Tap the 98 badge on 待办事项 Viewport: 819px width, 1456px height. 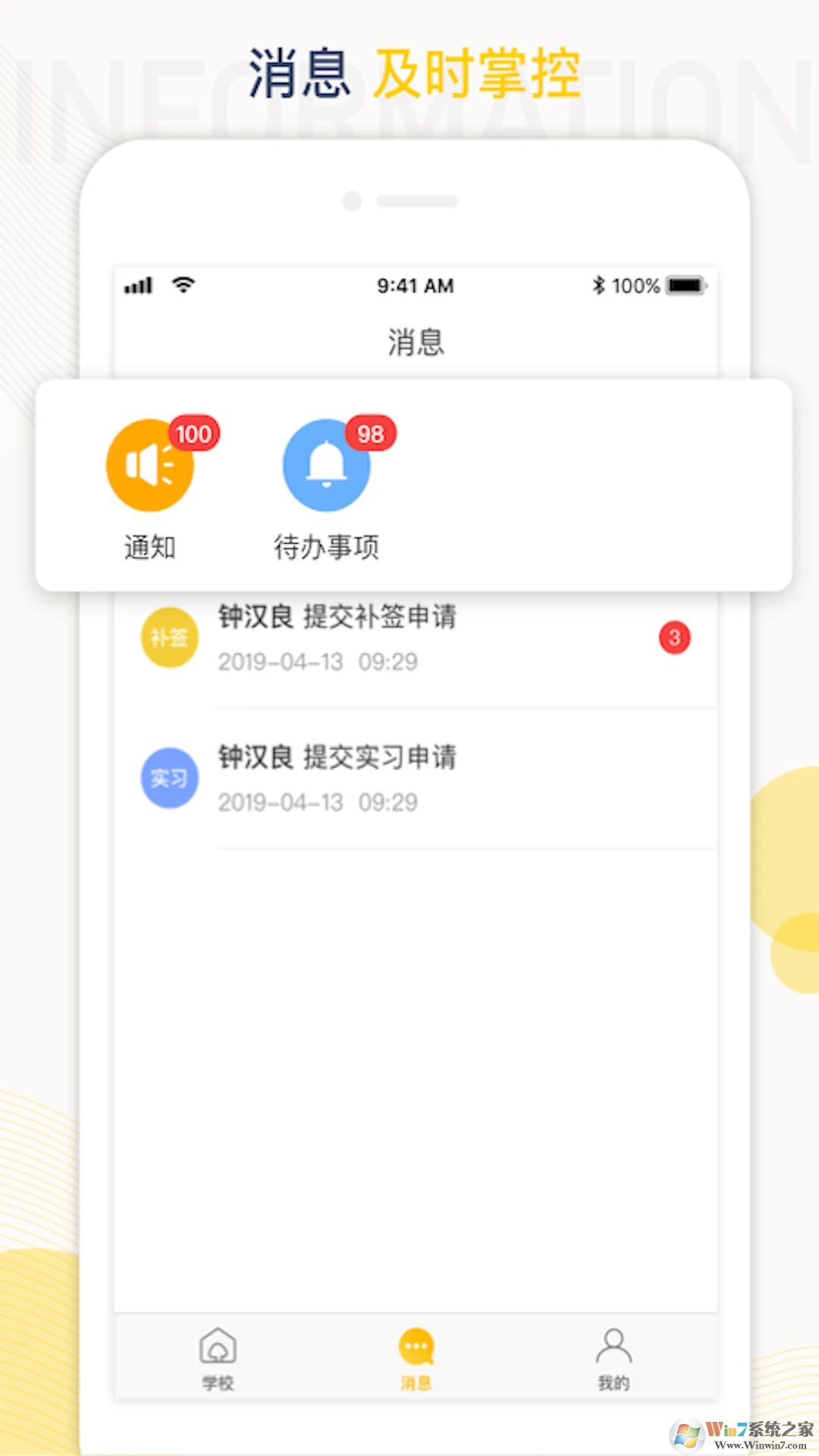(369, 433)
